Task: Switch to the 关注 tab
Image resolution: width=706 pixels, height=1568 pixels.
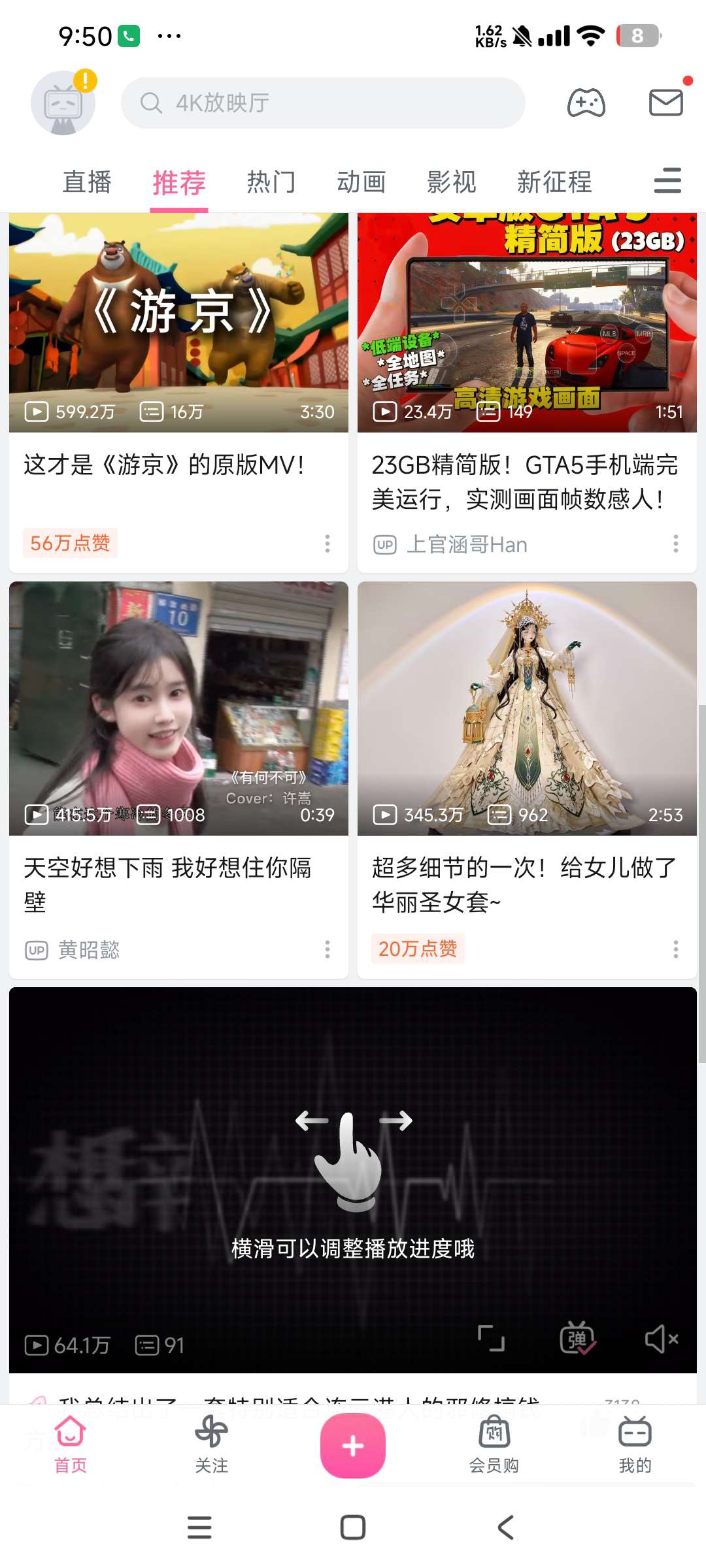Action: point(211,1445)
